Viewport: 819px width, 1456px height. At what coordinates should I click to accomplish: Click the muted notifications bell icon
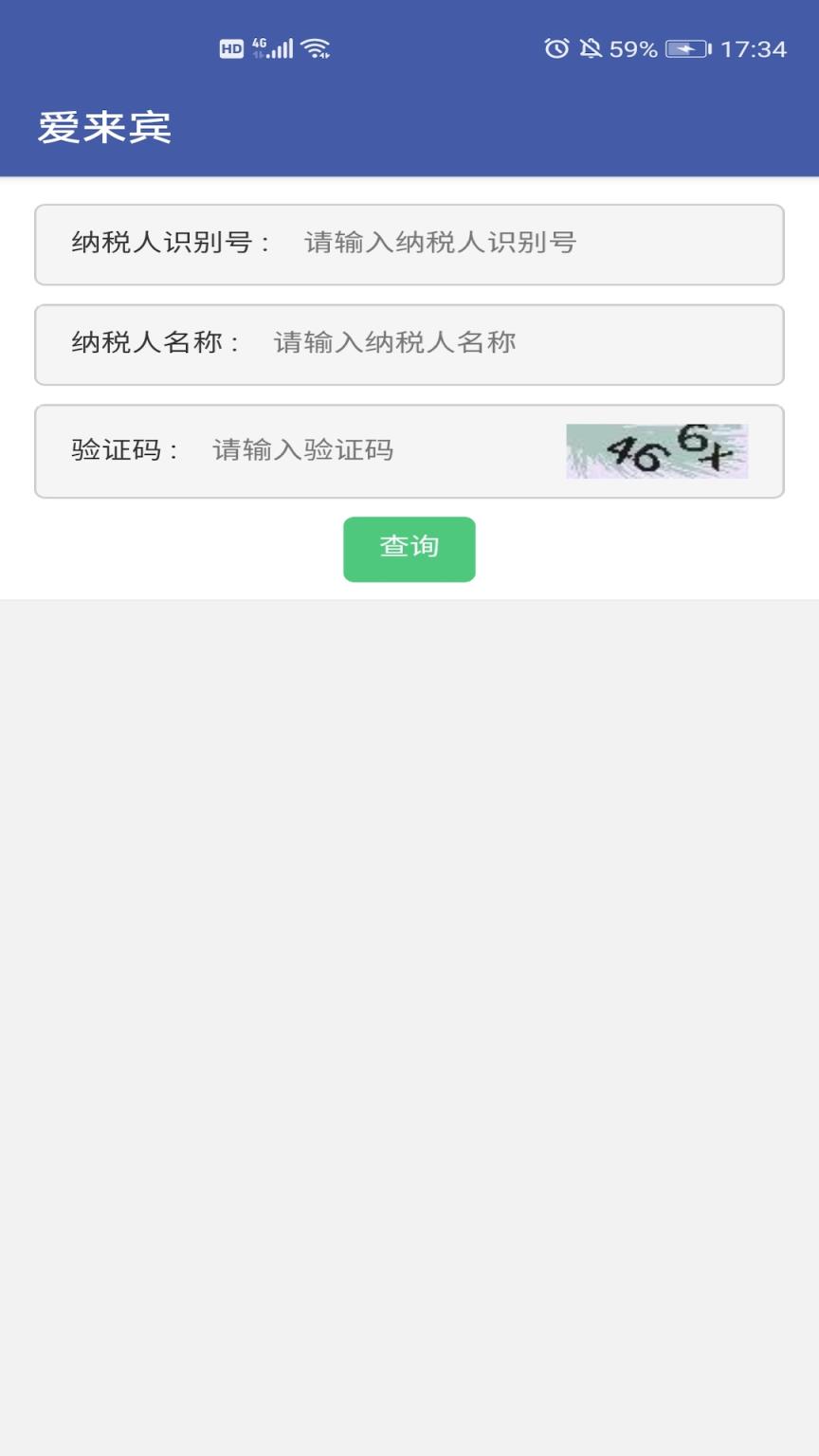[592, 47]
